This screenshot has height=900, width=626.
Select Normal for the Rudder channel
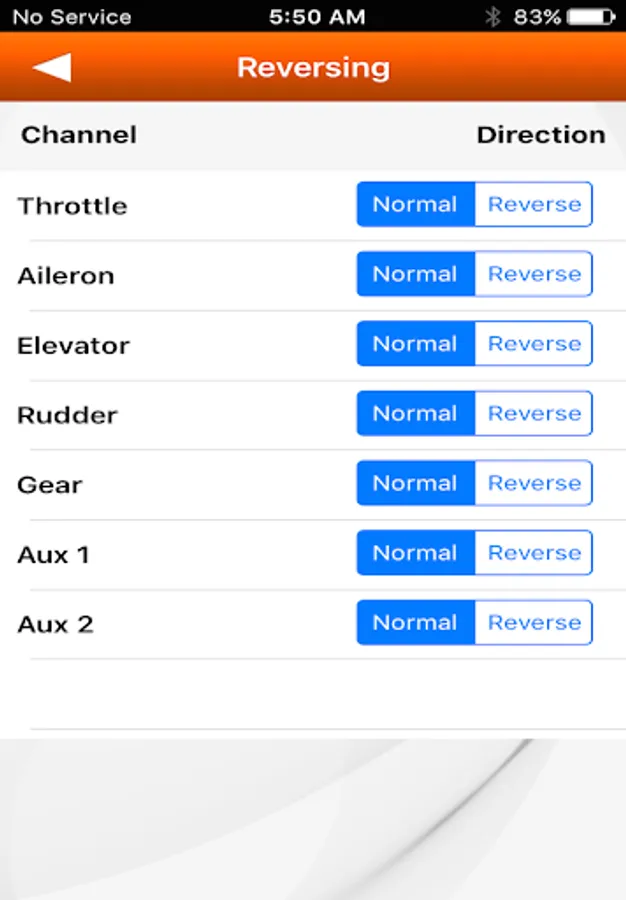point(415,413)
